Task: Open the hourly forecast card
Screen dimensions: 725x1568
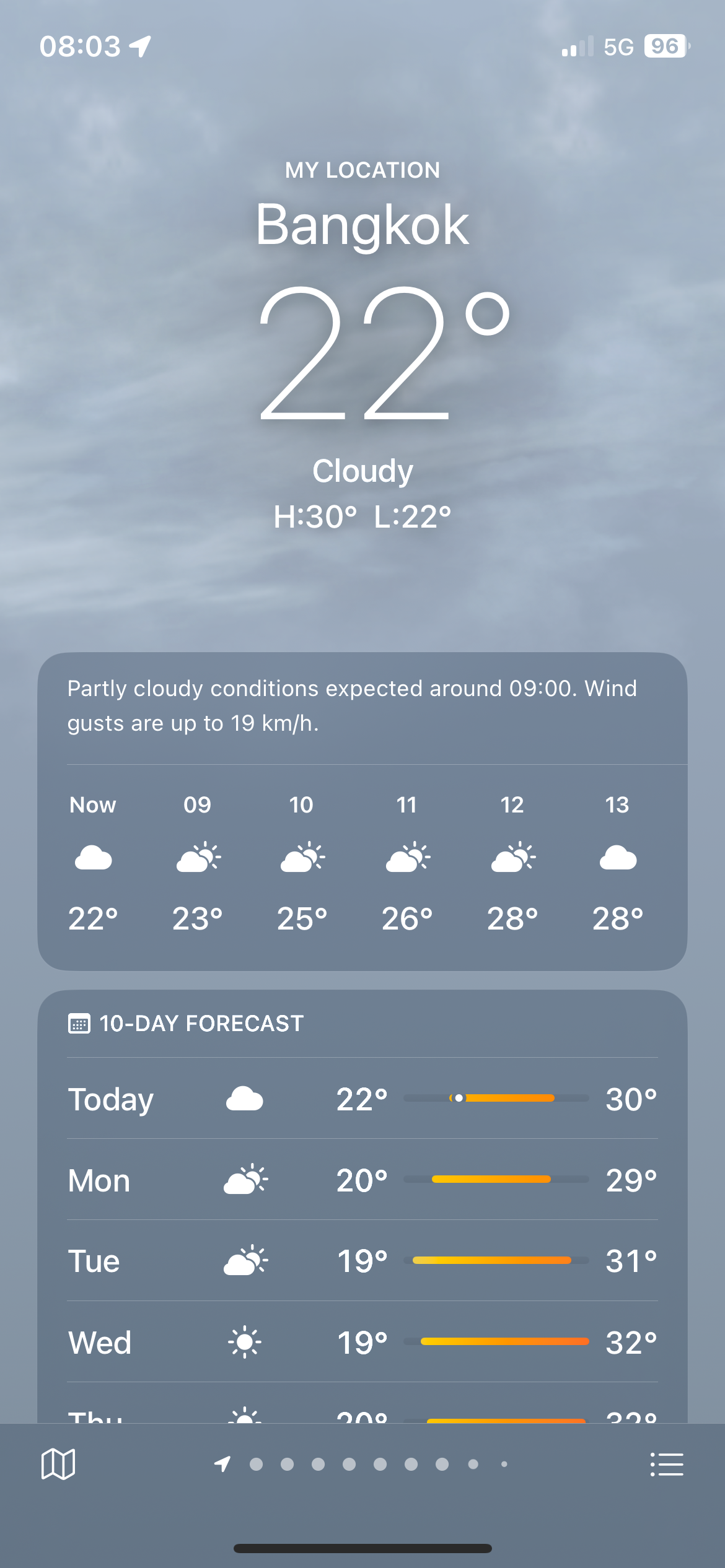Action: point(362,861)
